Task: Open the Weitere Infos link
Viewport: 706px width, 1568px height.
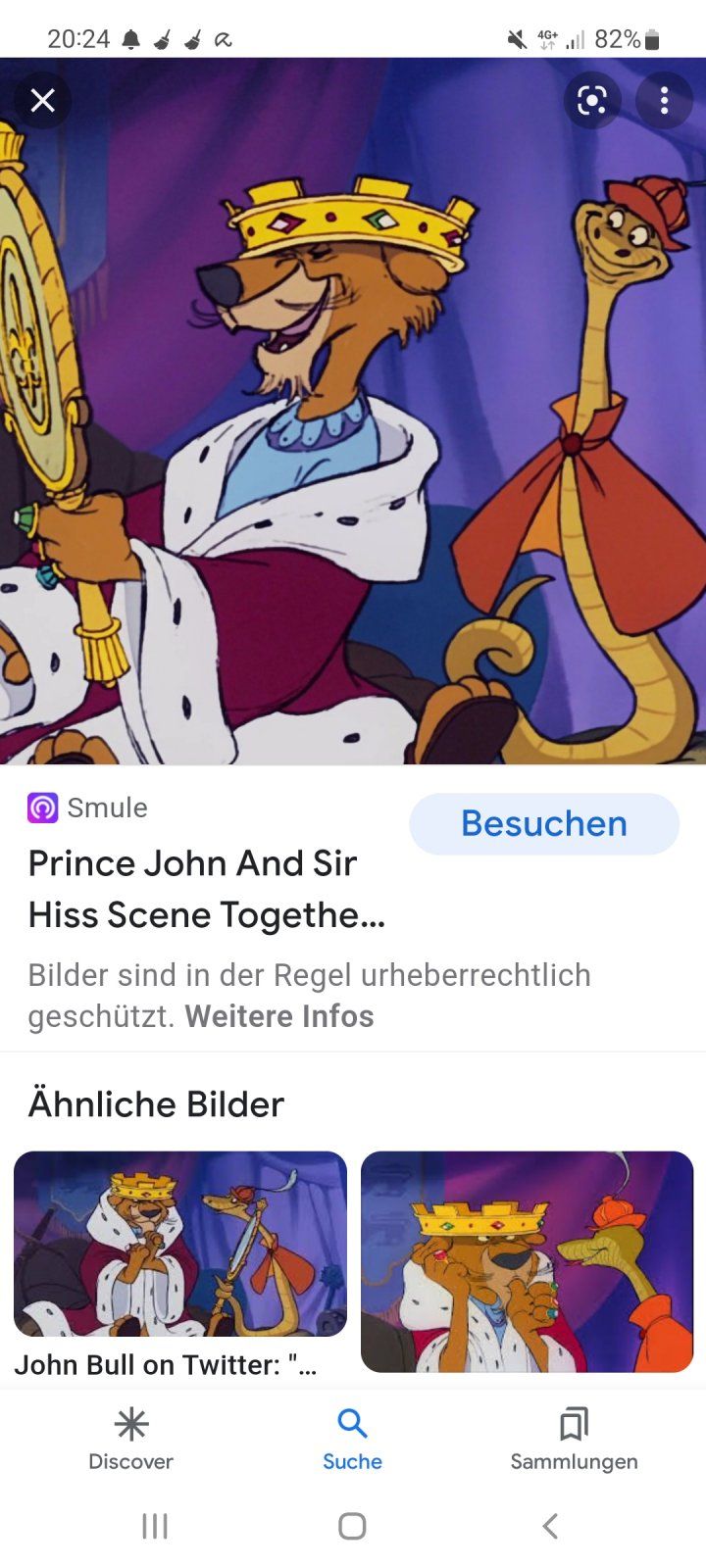Action: point(279,1016)
